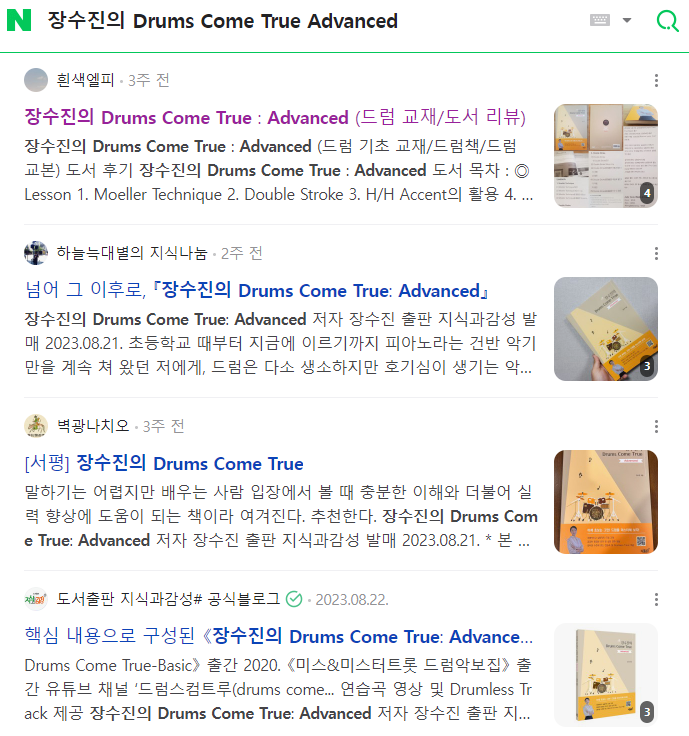Open overflow menu for 하늘늑대별의 지식나눔 post
689x736 pixels.
click(656, 253)
